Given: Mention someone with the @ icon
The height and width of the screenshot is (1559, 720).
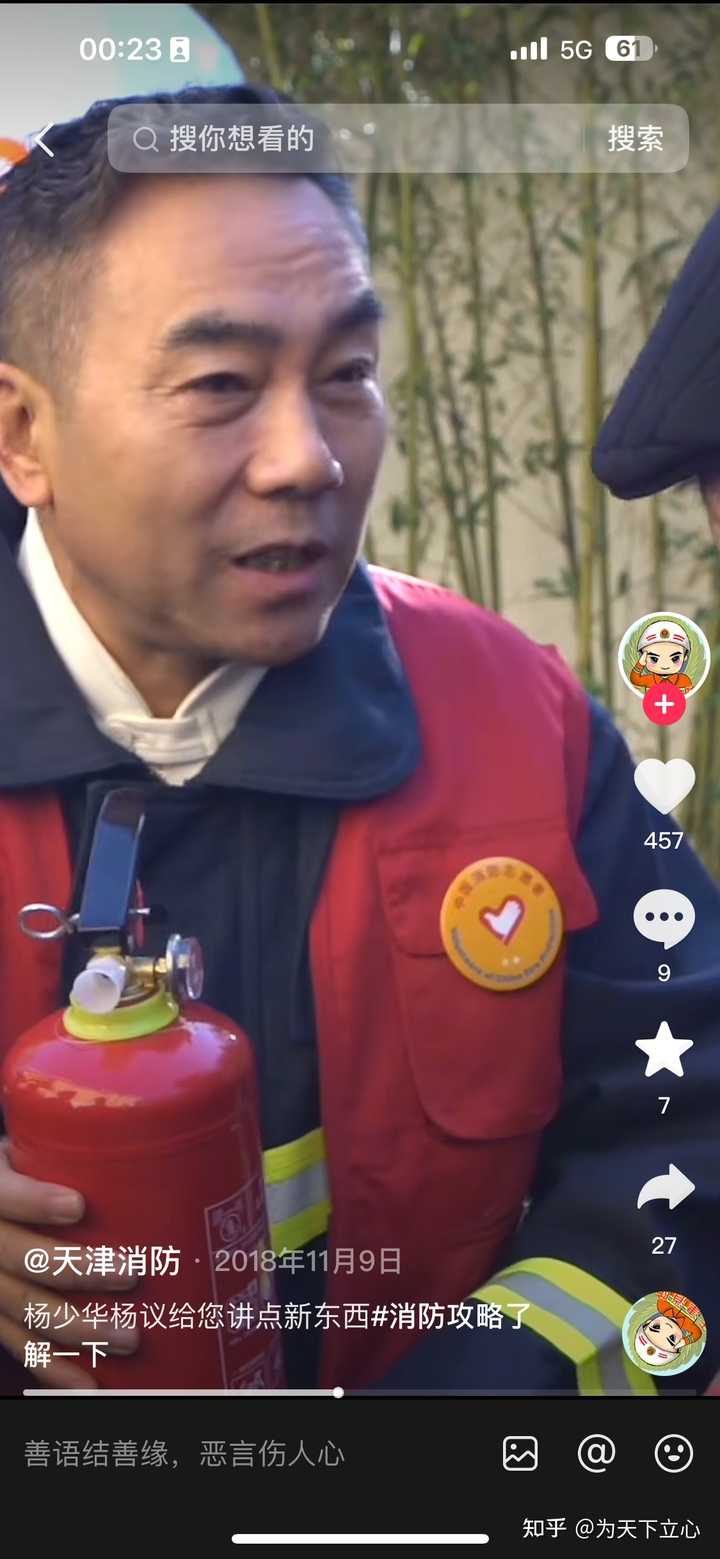Looking at the screenshot, I should point(596,1453).
